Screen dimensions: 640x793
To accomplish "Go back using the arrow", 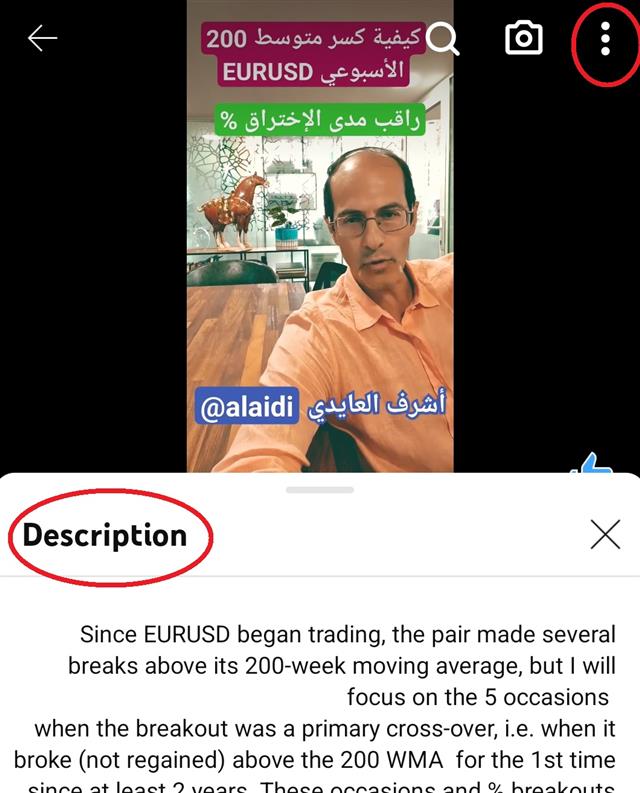I will (43, 39).
